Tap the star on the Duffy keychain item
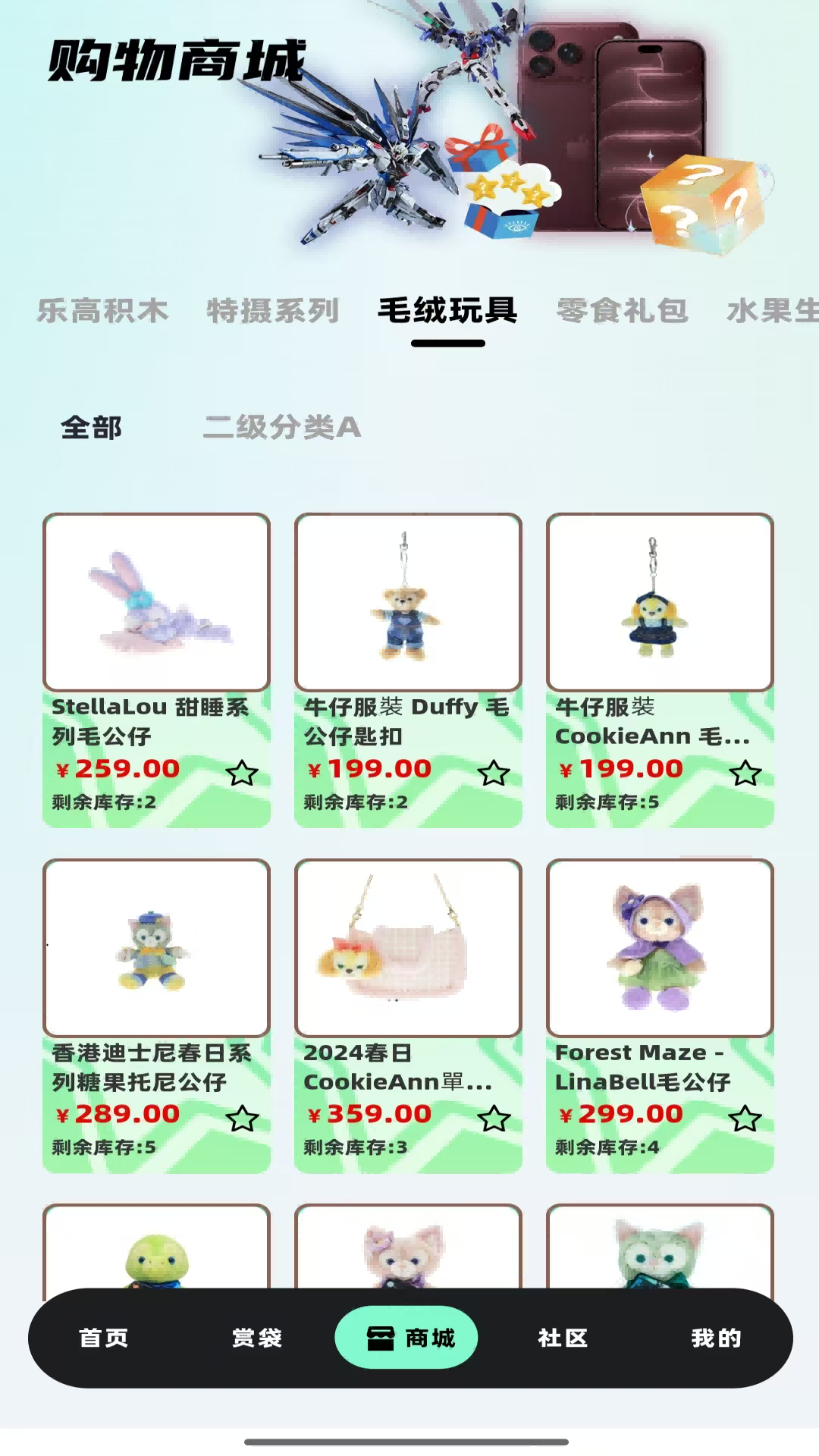Screen dimensions: 819x1456 point(494,773)
